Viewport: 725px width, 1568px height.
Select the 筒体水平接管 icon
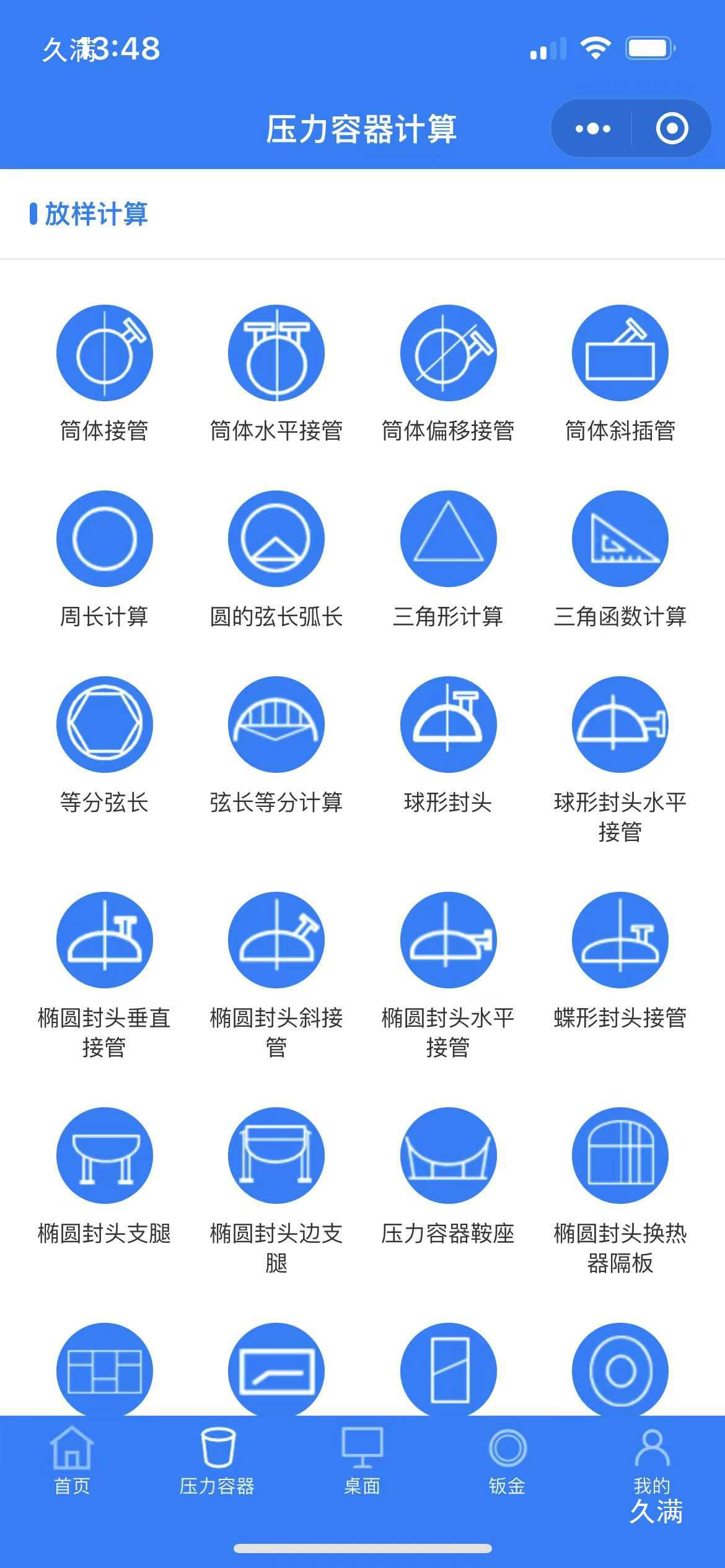[x=276, y=352]
